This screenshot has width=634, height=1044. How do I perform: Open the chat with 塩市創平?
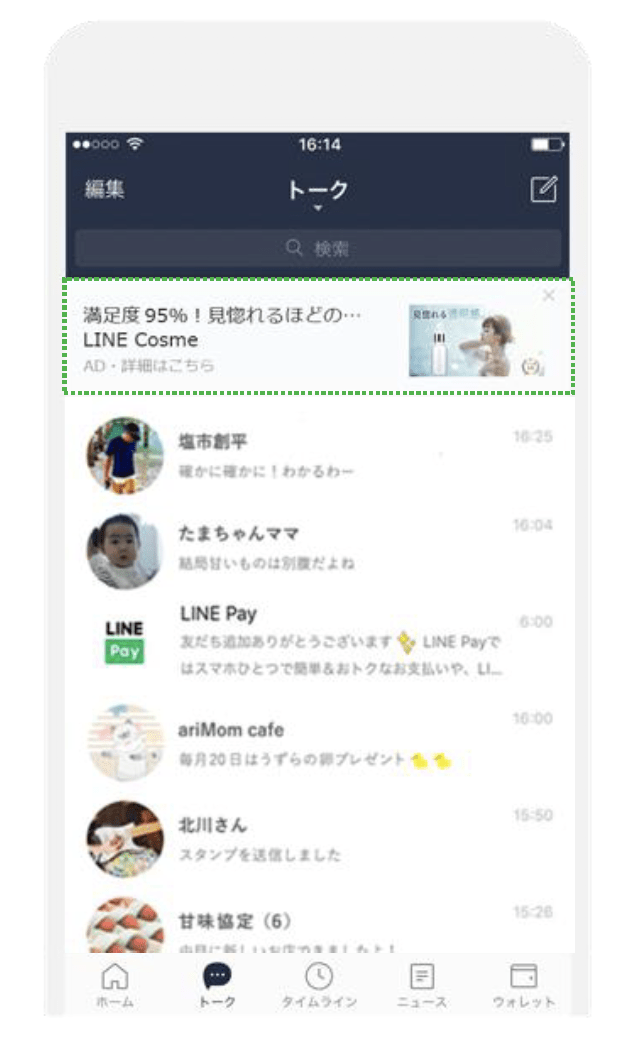[x=318, y=455]
